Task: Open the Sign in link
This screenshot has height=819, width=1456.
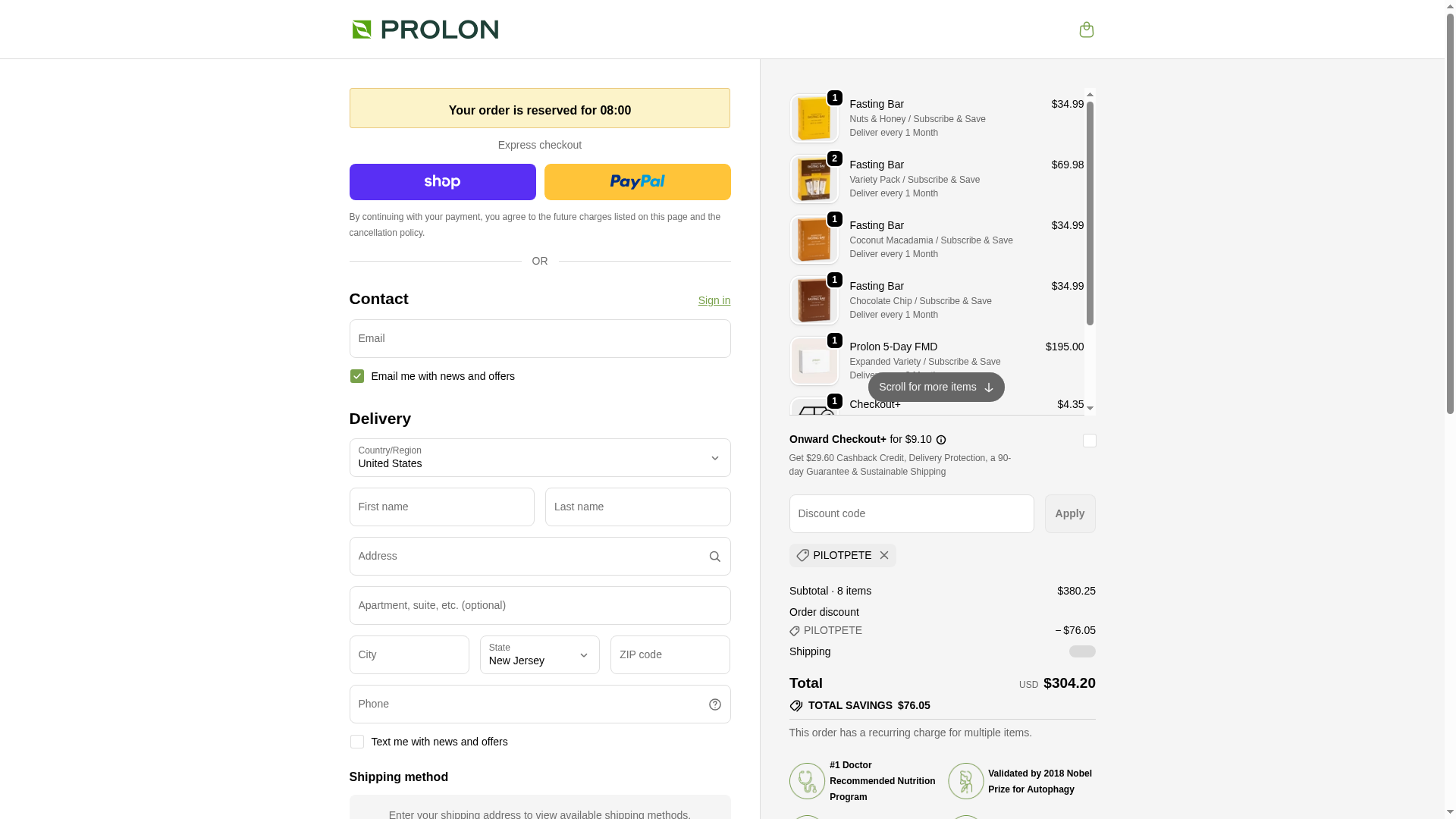Action: (714, 300)
